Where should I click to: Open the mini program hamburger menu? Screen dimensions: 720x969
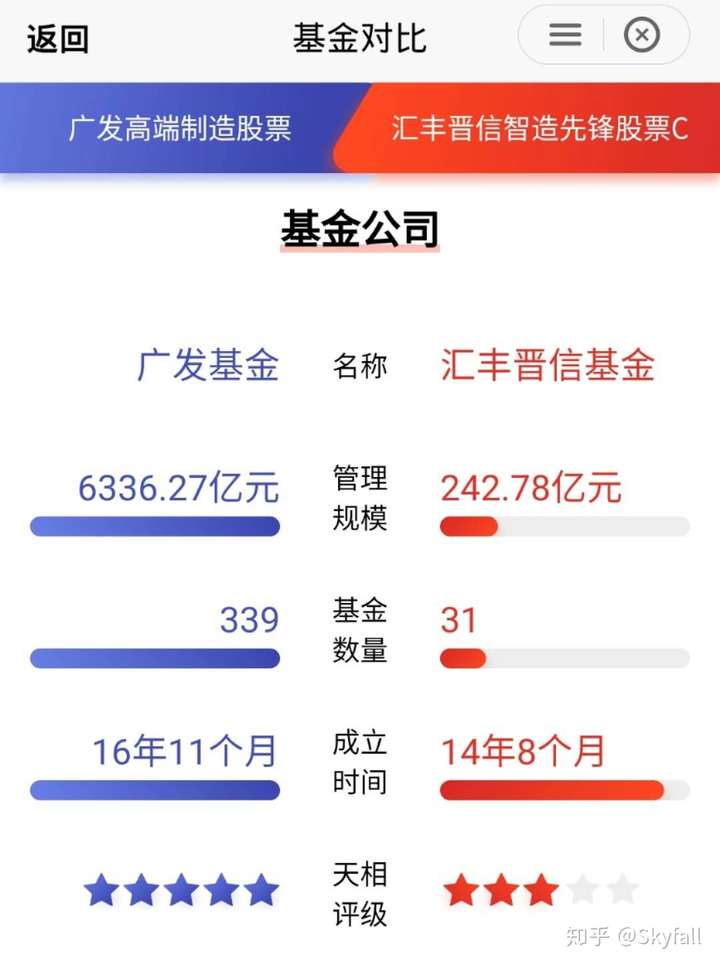pos(565,36)
